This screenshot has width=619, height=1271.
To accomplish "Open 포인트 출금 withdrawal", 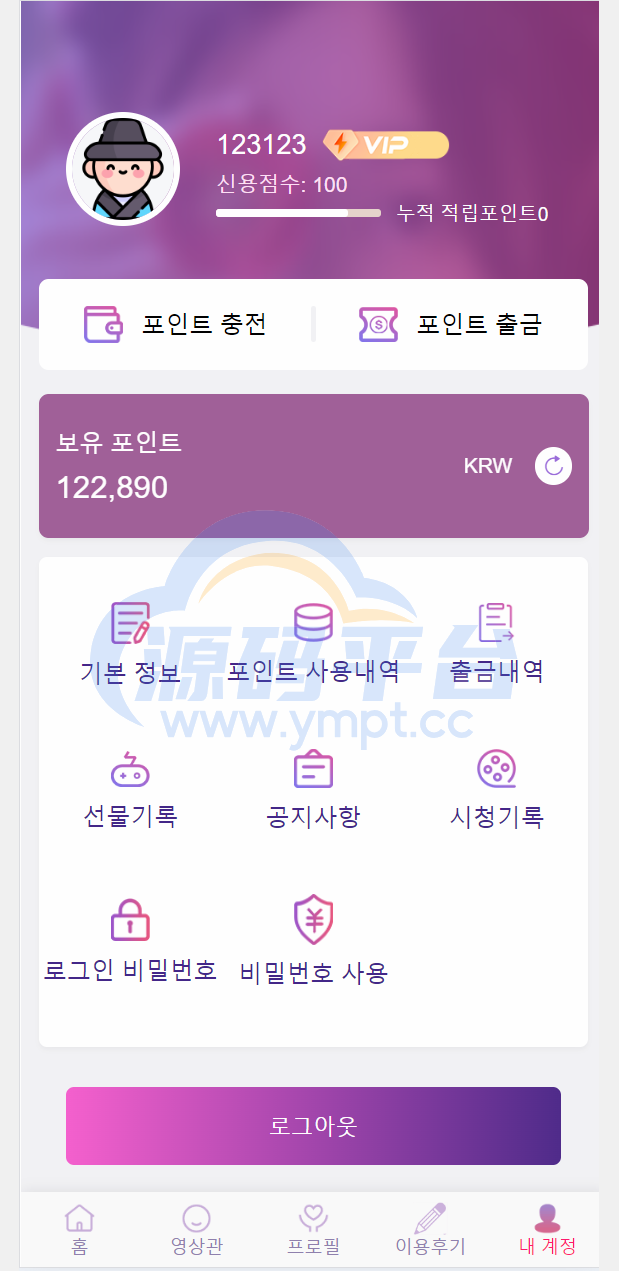I will pyautogui.click(x=450, y=324).
